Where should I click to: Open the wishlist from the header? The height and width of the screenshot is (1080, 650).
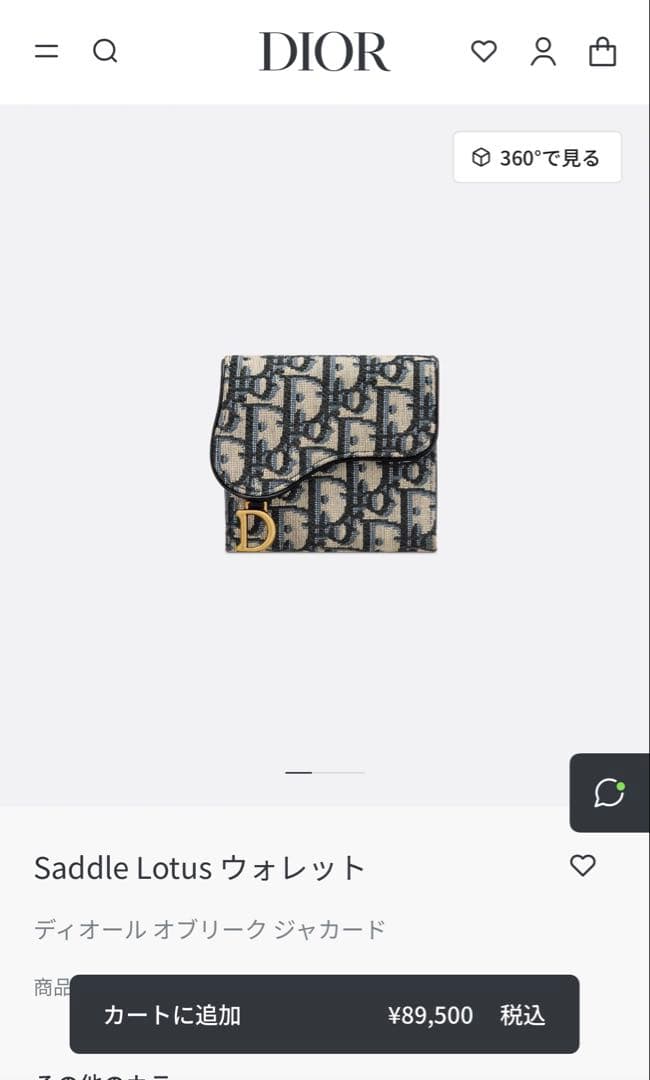click(x=484, y=51)
